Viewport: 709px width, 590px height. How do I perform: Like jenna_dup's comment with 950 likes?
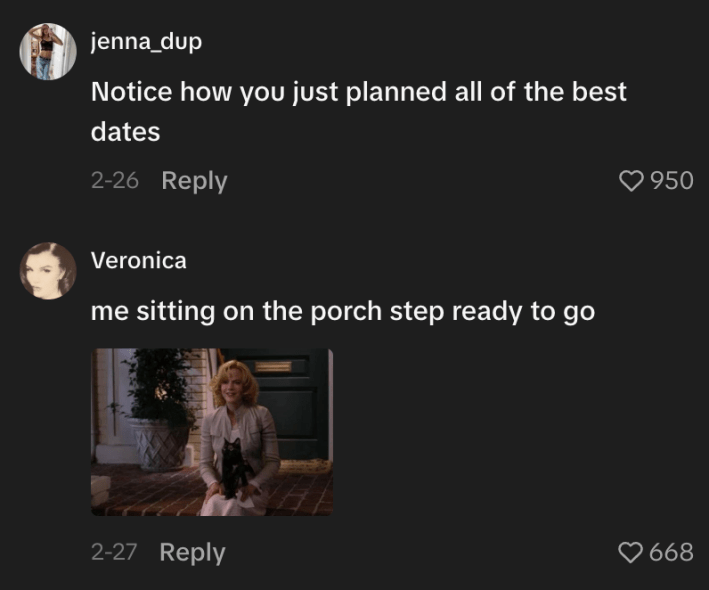[631, 181]
